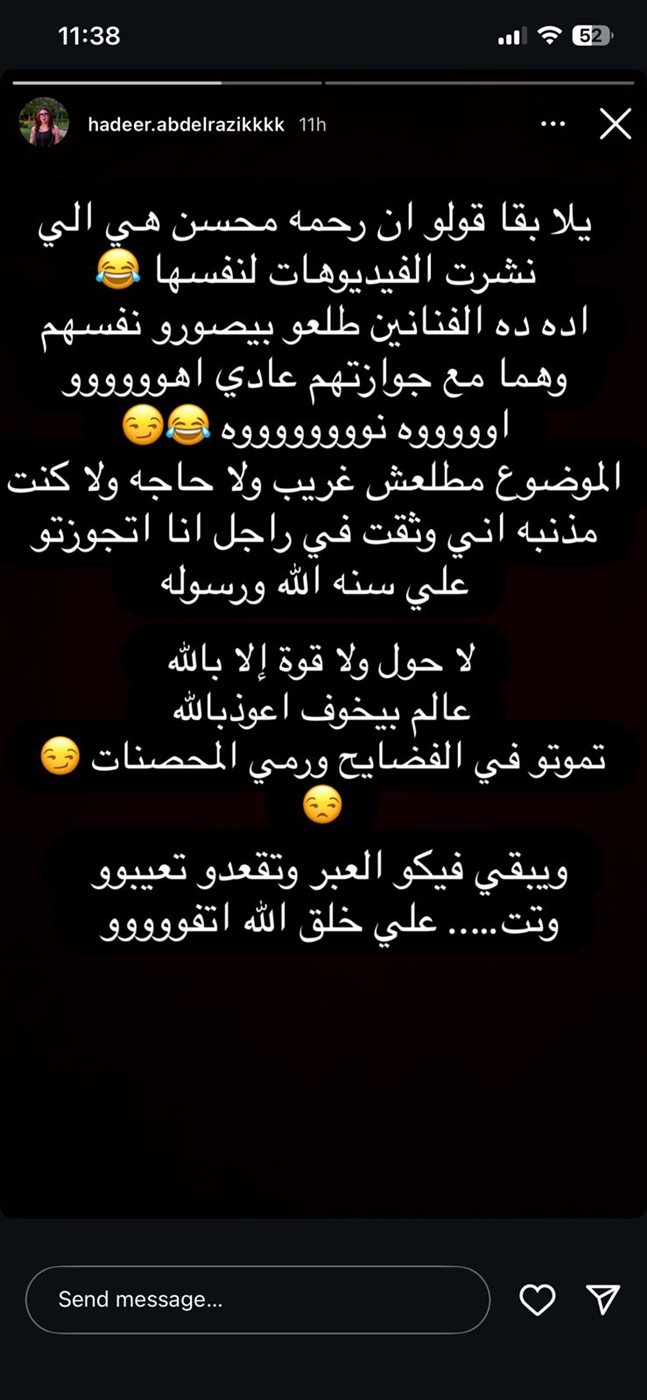Open the story's three-dot options menu

point(553,124)
